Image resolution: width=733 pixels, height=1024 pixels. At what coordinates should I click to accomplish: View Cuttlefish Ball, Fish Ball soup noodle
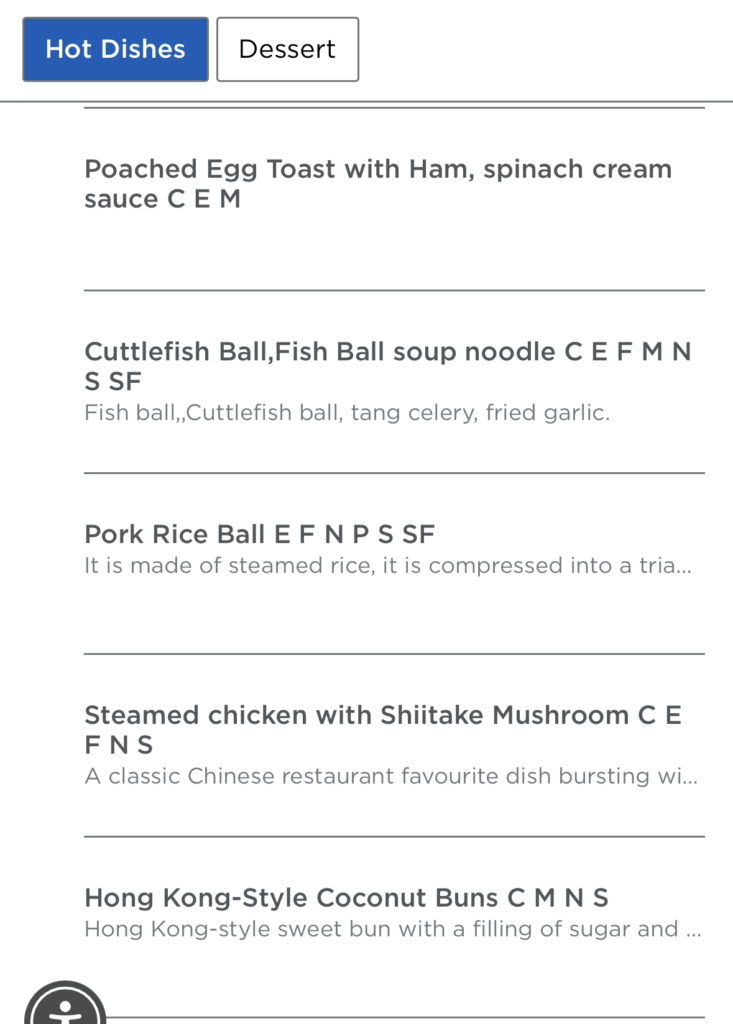pos(388,366)
